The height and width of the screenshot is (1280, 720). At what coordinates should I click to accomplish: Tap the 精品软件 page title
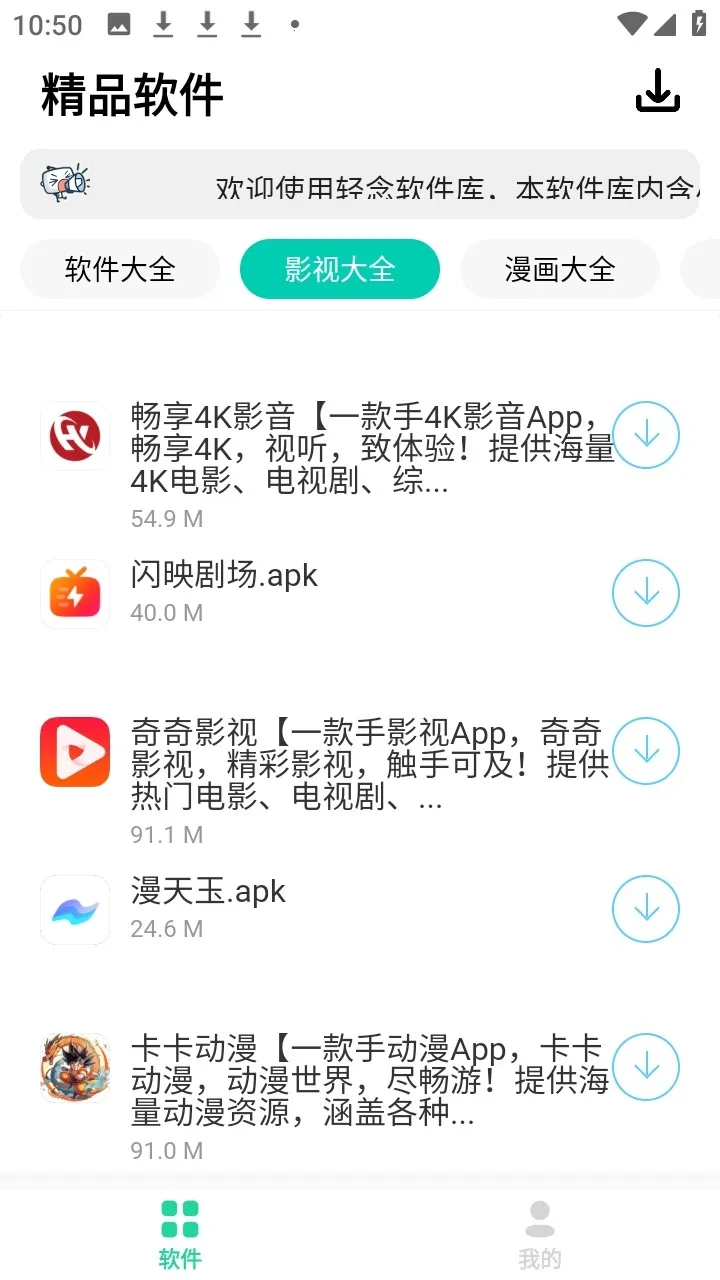tap(130, 94)
